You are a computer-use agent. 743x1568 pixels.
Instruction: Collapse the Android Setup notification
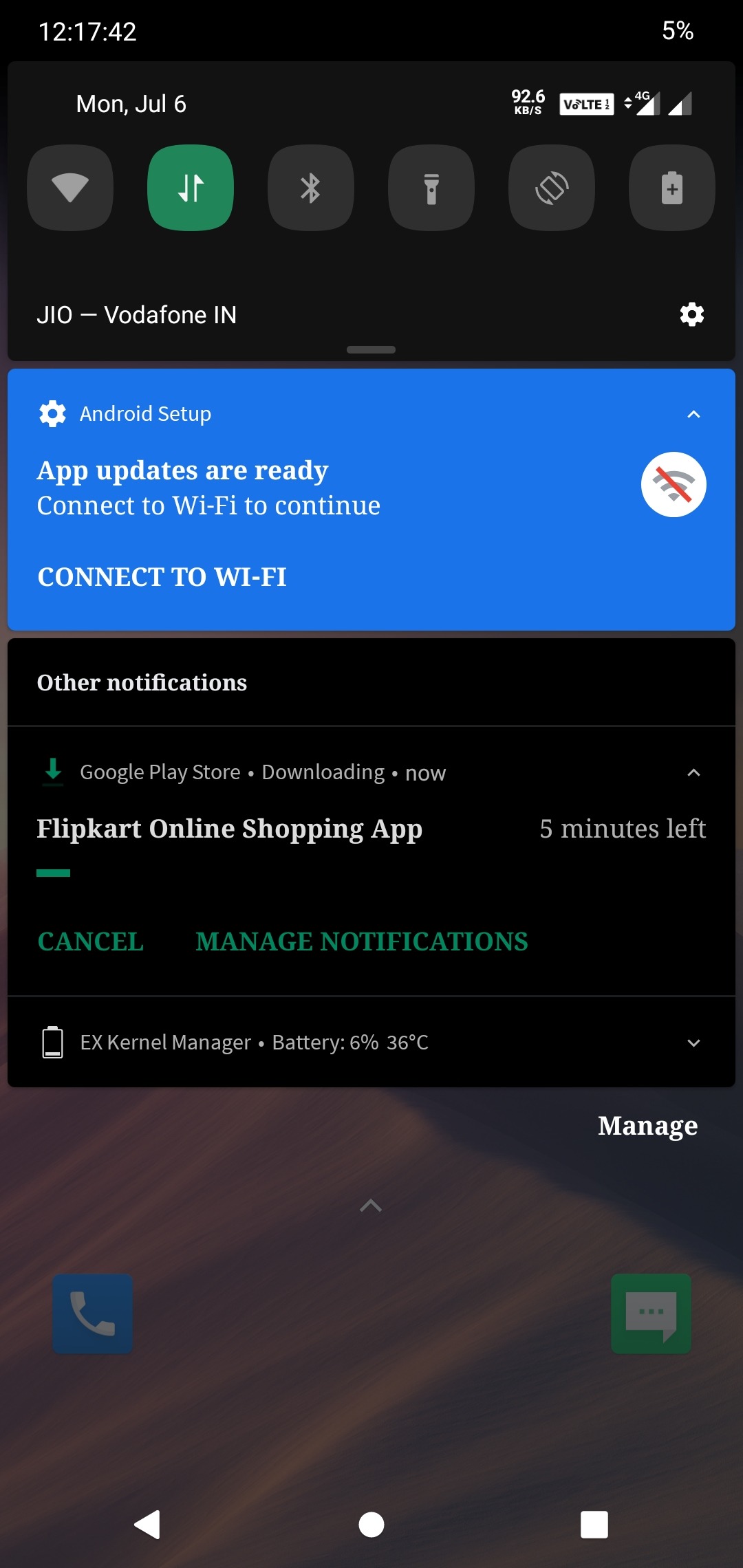pos(693,414)
